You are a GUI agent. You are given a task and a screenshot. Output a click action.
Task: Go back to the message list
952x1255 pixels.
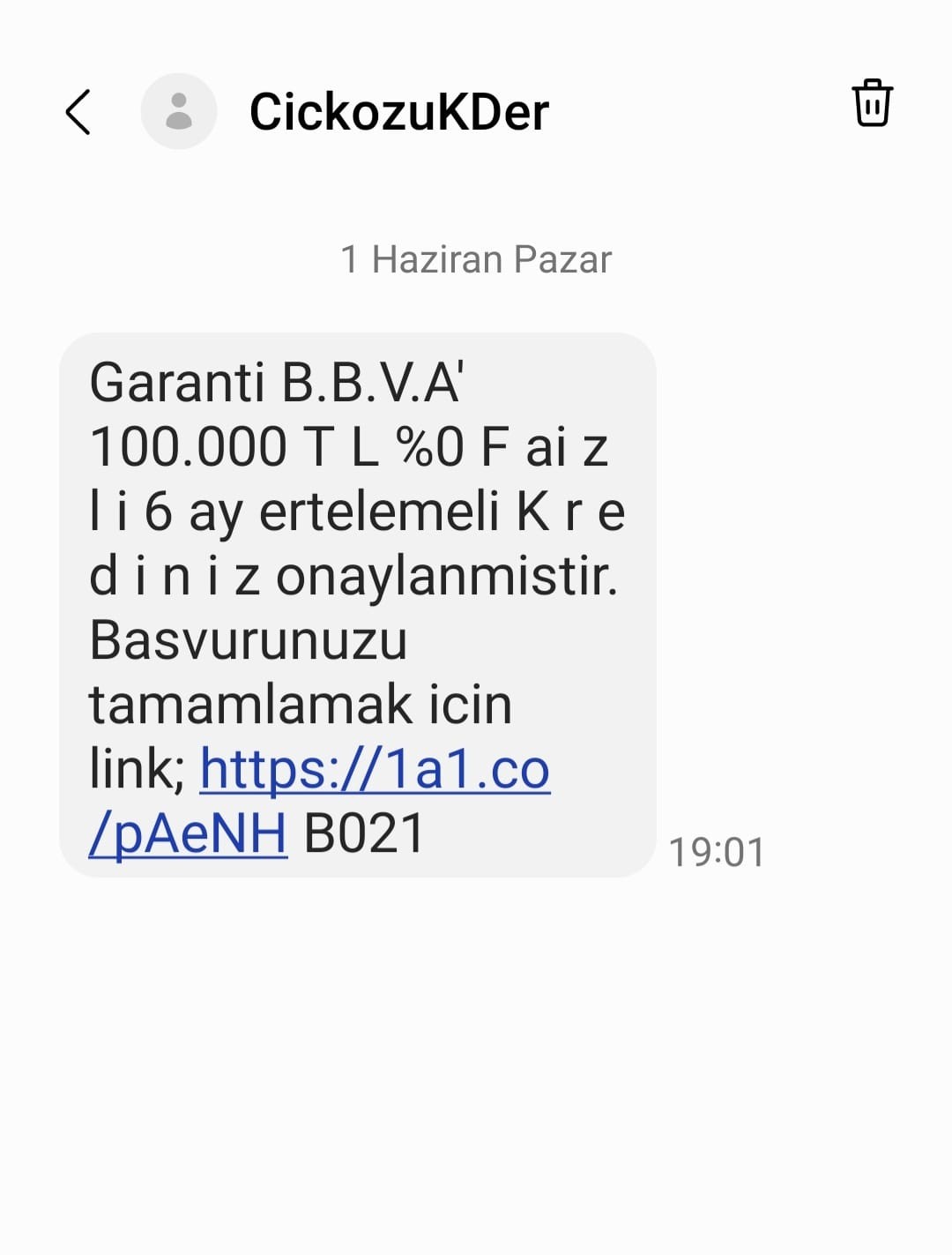pyautogui.click(x=78, y=112)
